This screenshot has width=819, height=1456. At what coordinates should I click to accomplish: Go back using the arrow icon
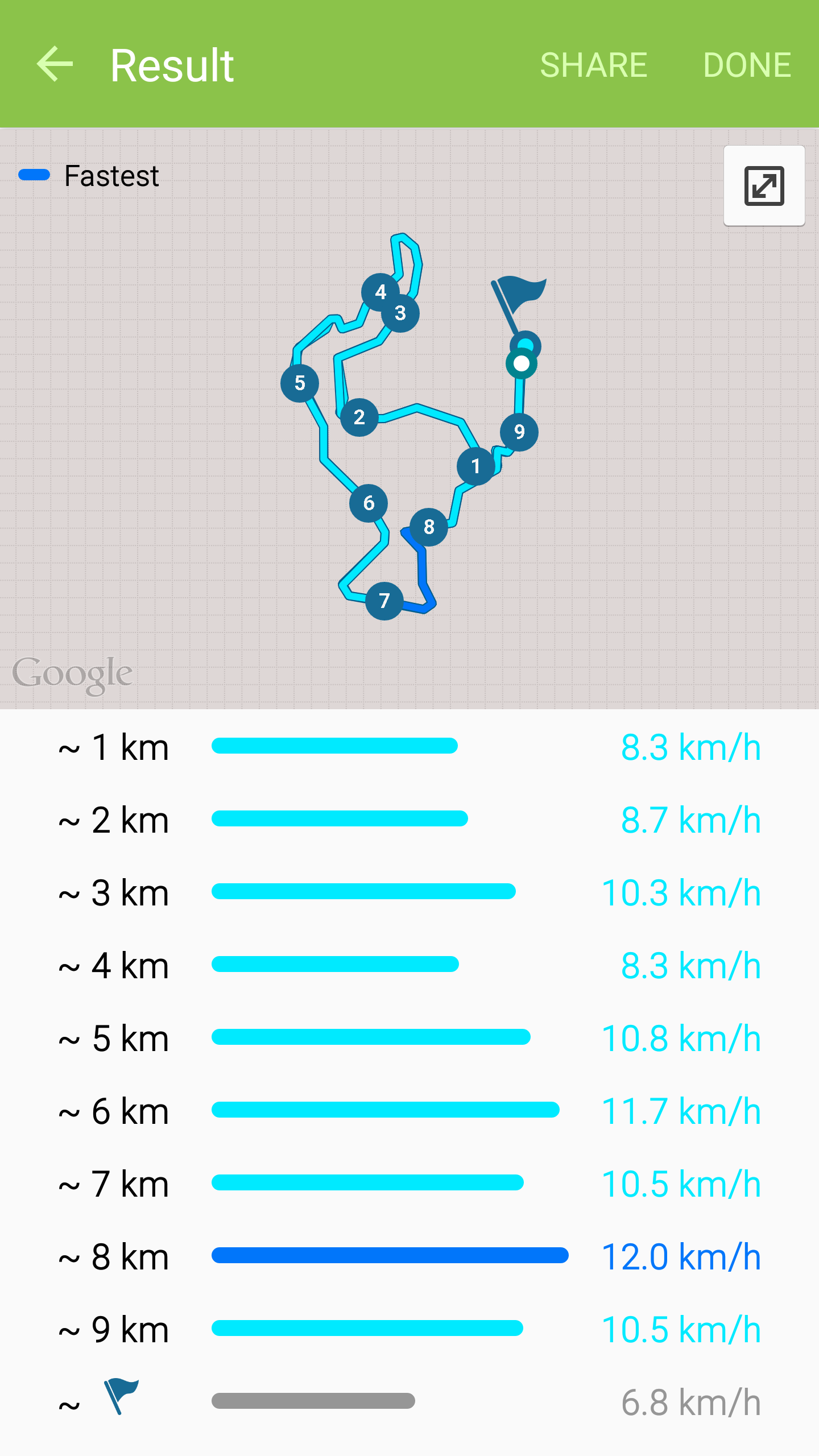point(55,64)
